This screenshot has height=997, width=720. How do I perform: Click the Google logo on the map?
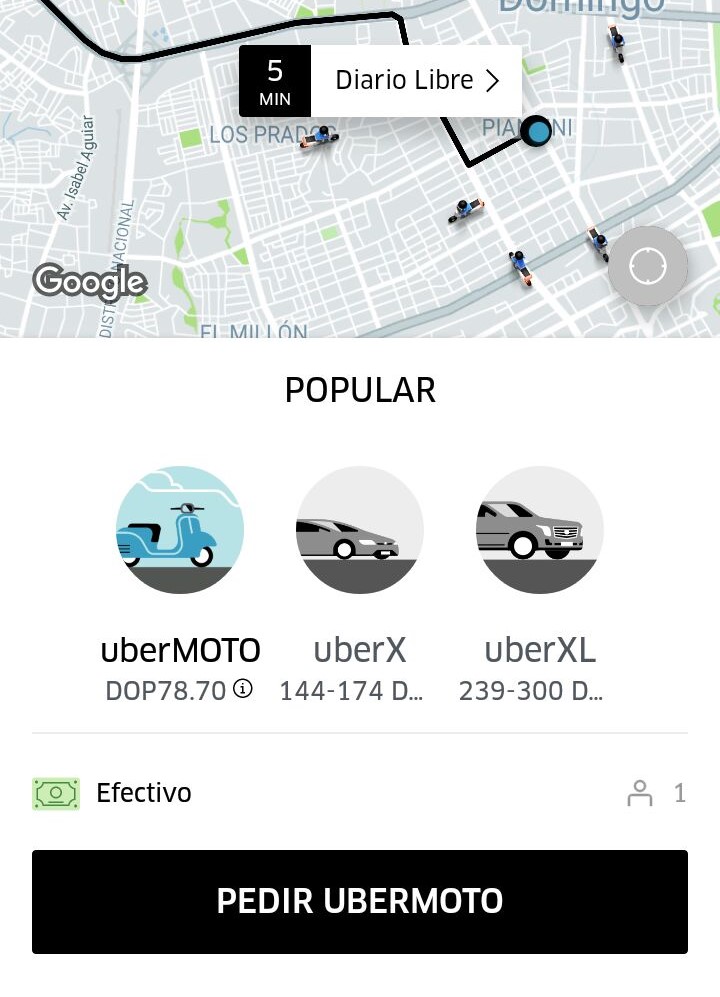(90, 283)
